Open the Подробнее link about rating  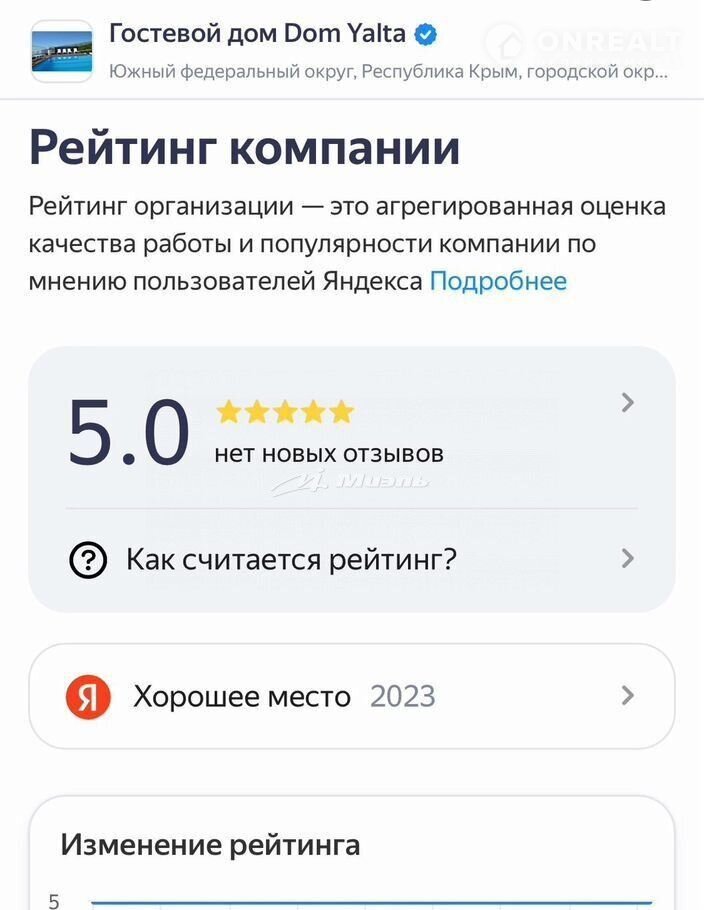[x=498, y=281]
